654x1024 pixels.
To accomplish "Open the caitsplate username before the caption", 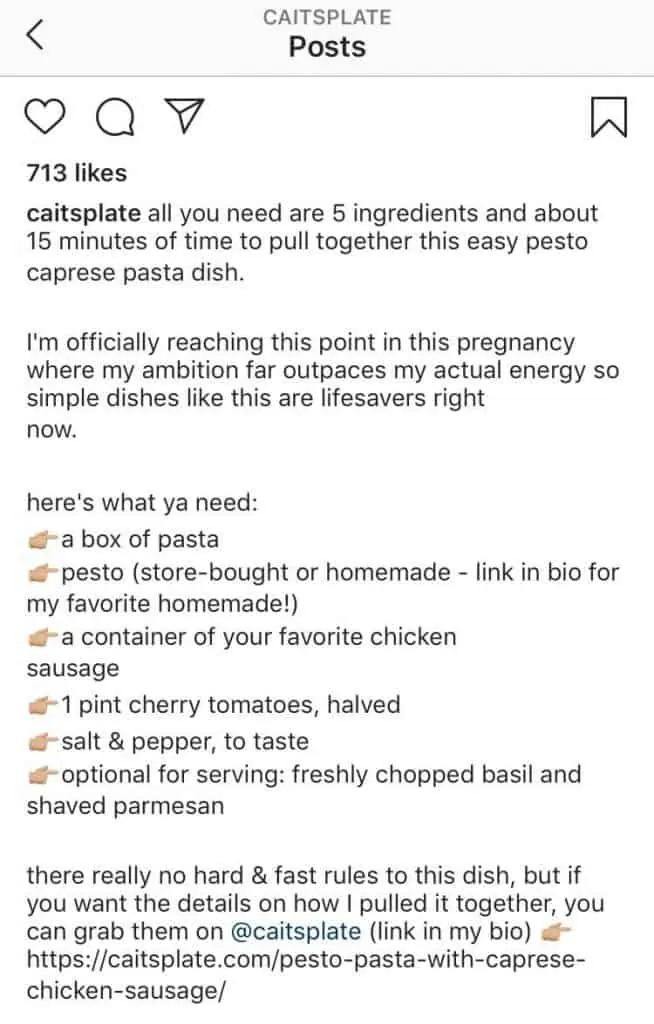I will (x=85, y=213).
